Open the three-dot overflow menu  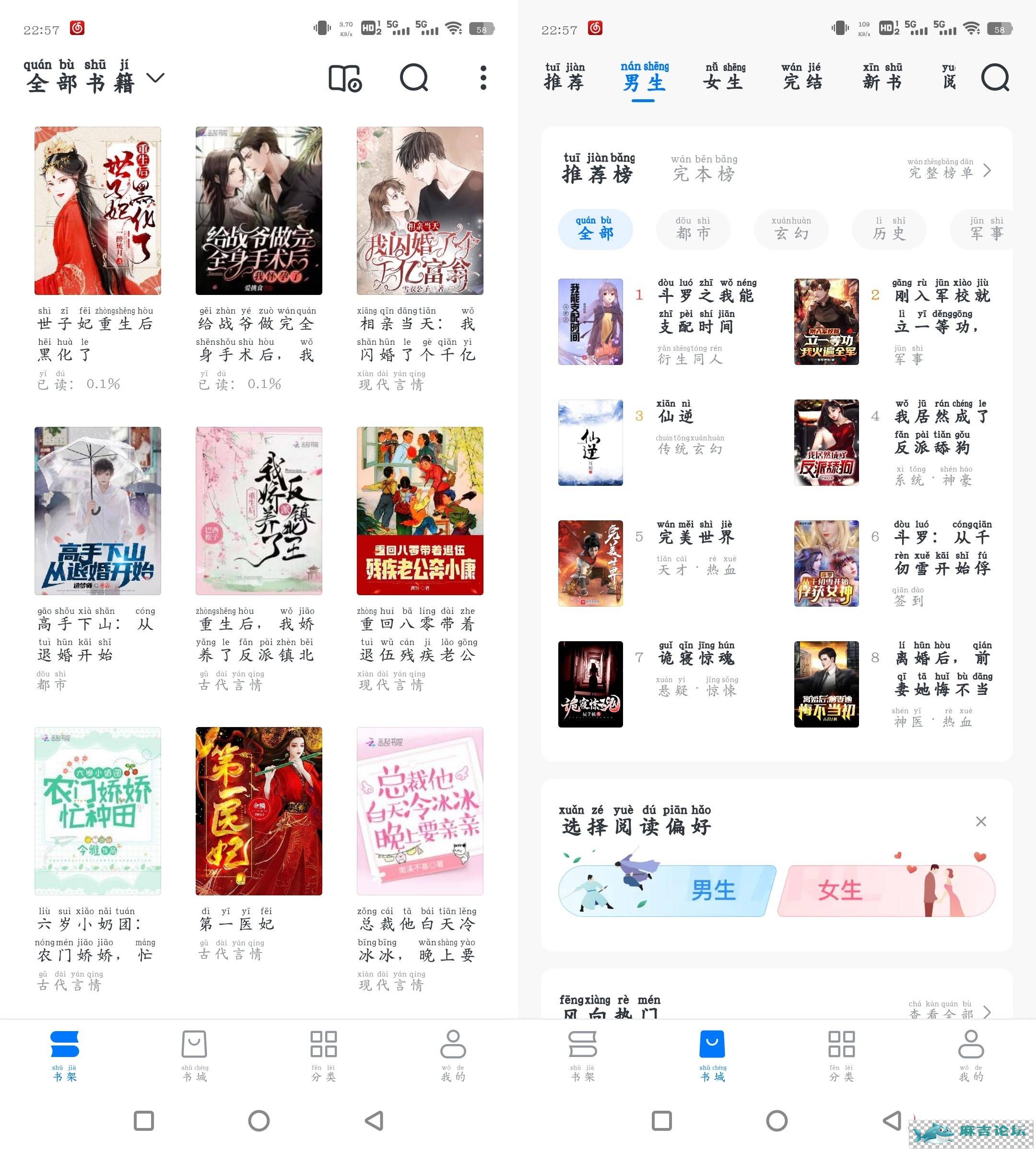[x=483, y=78]
